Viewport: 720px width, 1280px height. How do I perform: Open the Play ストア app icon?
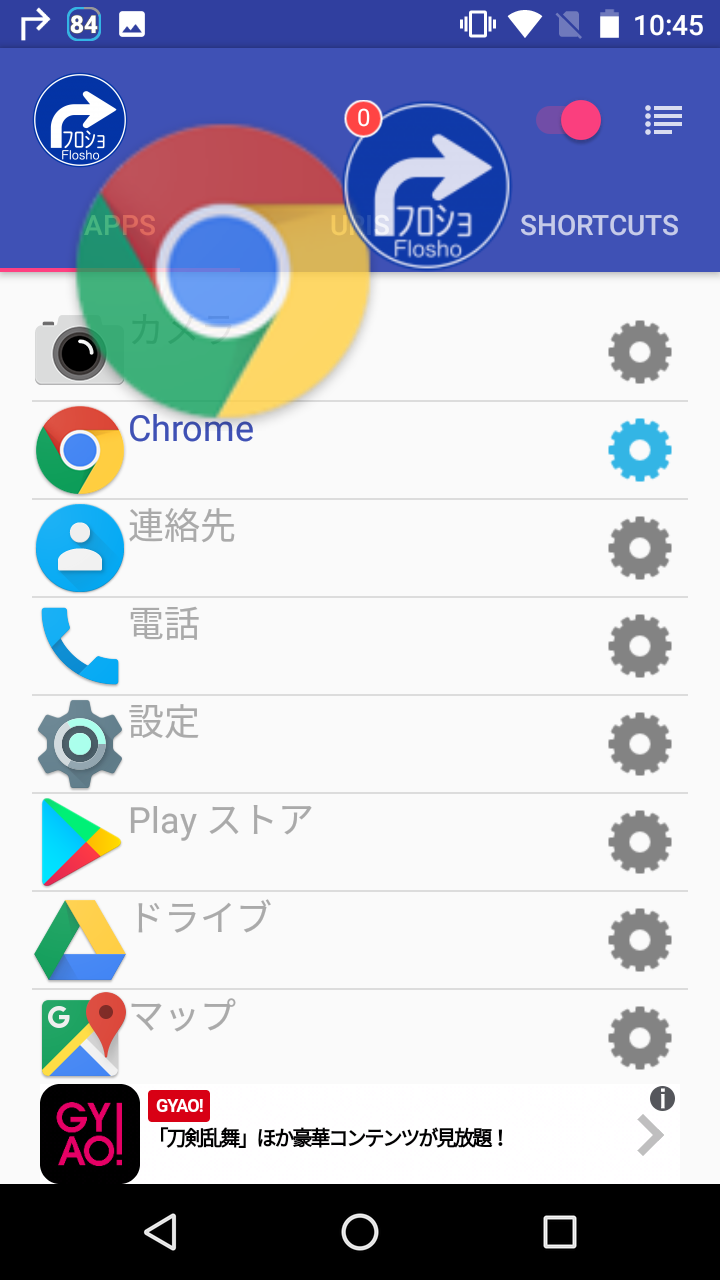click(79, 841)
